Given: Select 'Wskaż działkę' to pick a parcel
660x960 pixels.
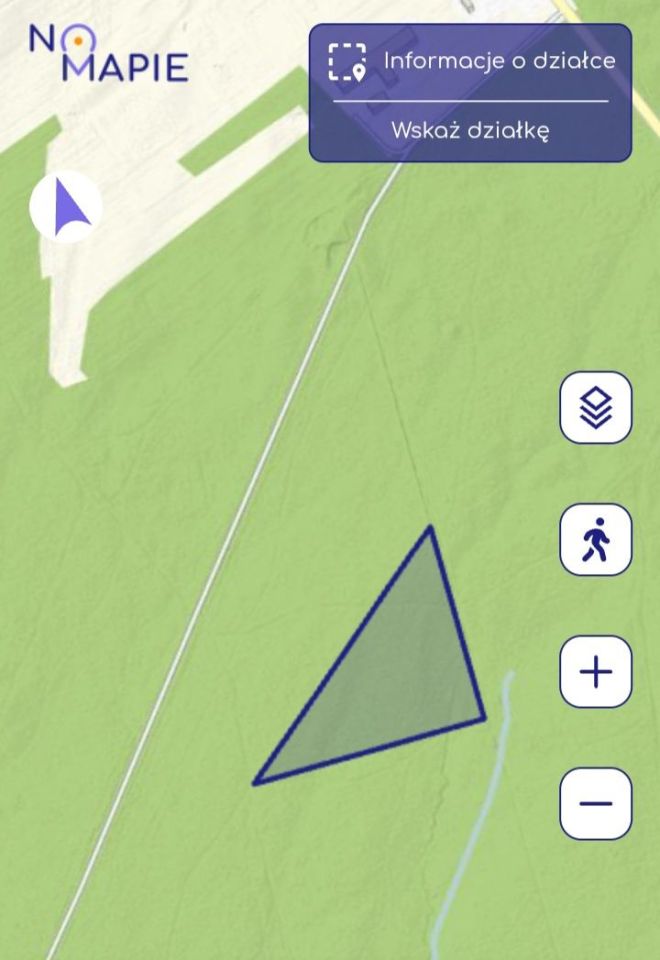Looking at the screenshot, I should click(470, 131).
